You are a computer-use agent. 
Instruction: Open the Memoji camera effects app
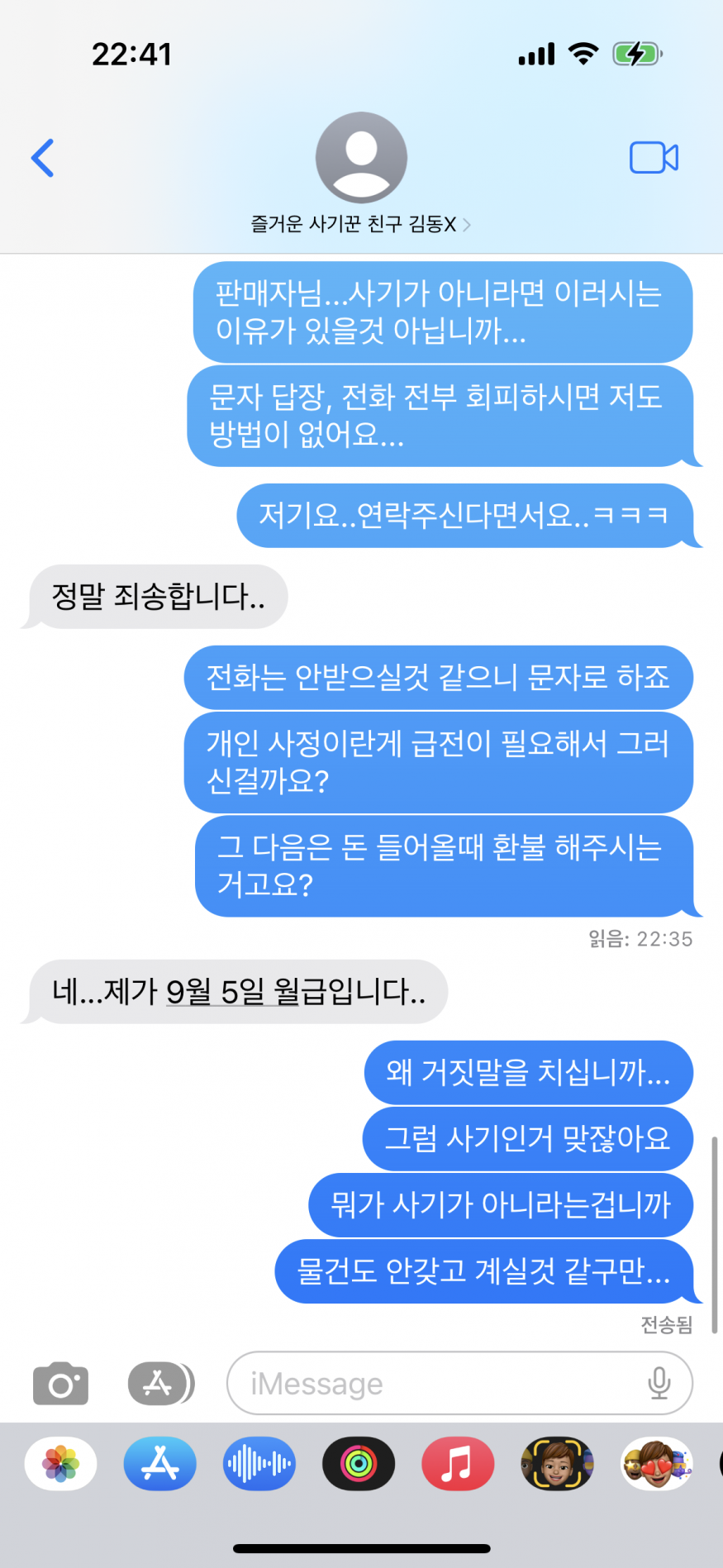pyautogui.click(x=557, y=1464)
